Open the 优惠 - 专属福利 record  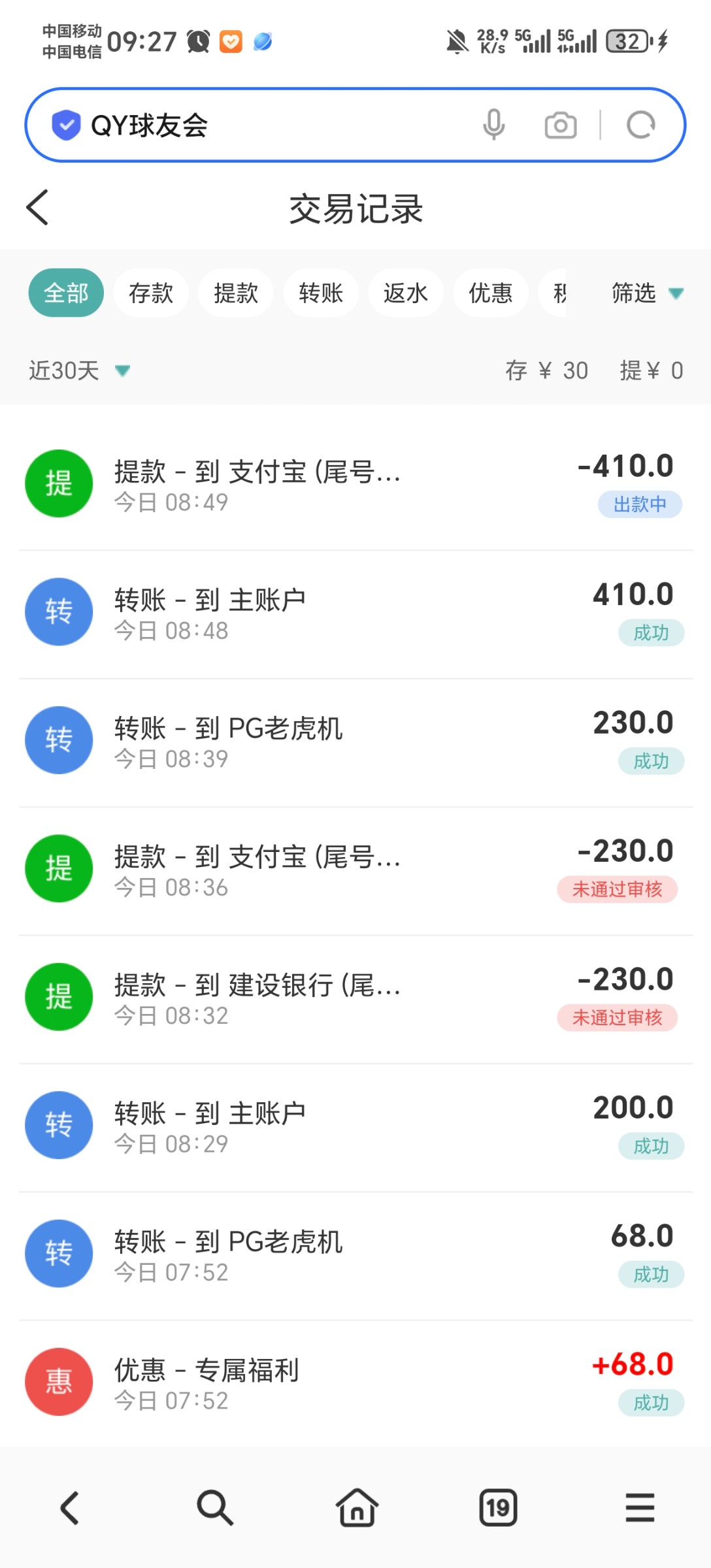[x=355, y=1383]
